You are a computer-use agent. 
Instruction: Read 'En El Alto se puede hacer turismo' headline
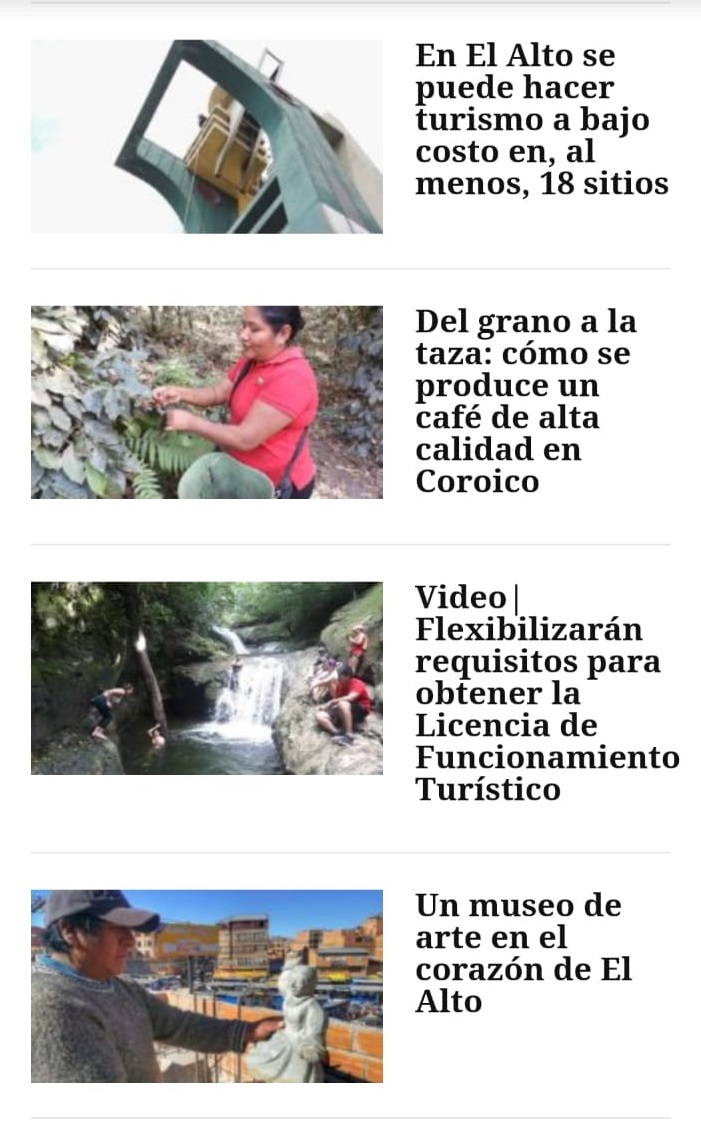[541, 120]
